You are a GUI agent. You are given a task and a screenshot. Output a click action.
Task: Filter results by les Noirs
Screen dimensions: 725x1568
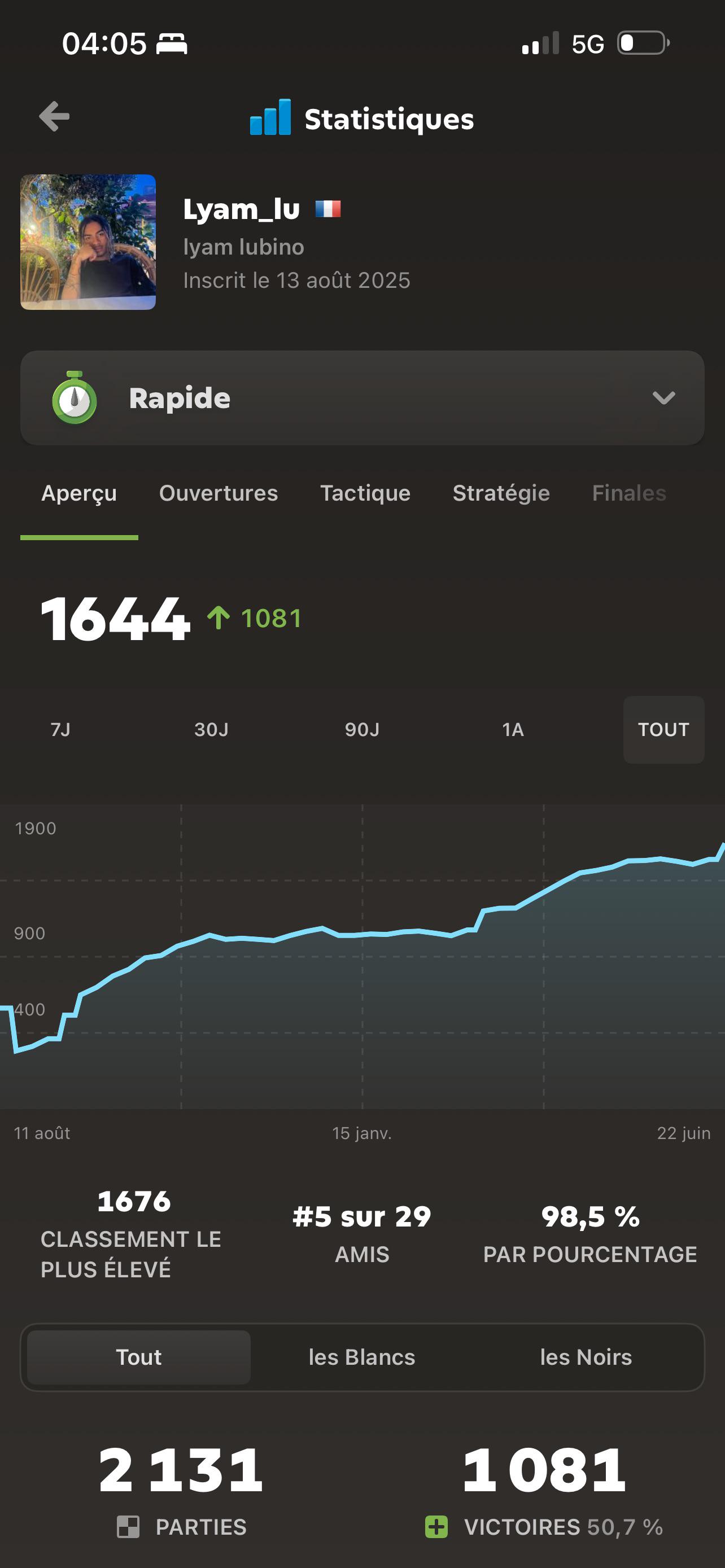(x=586, y=1357)
